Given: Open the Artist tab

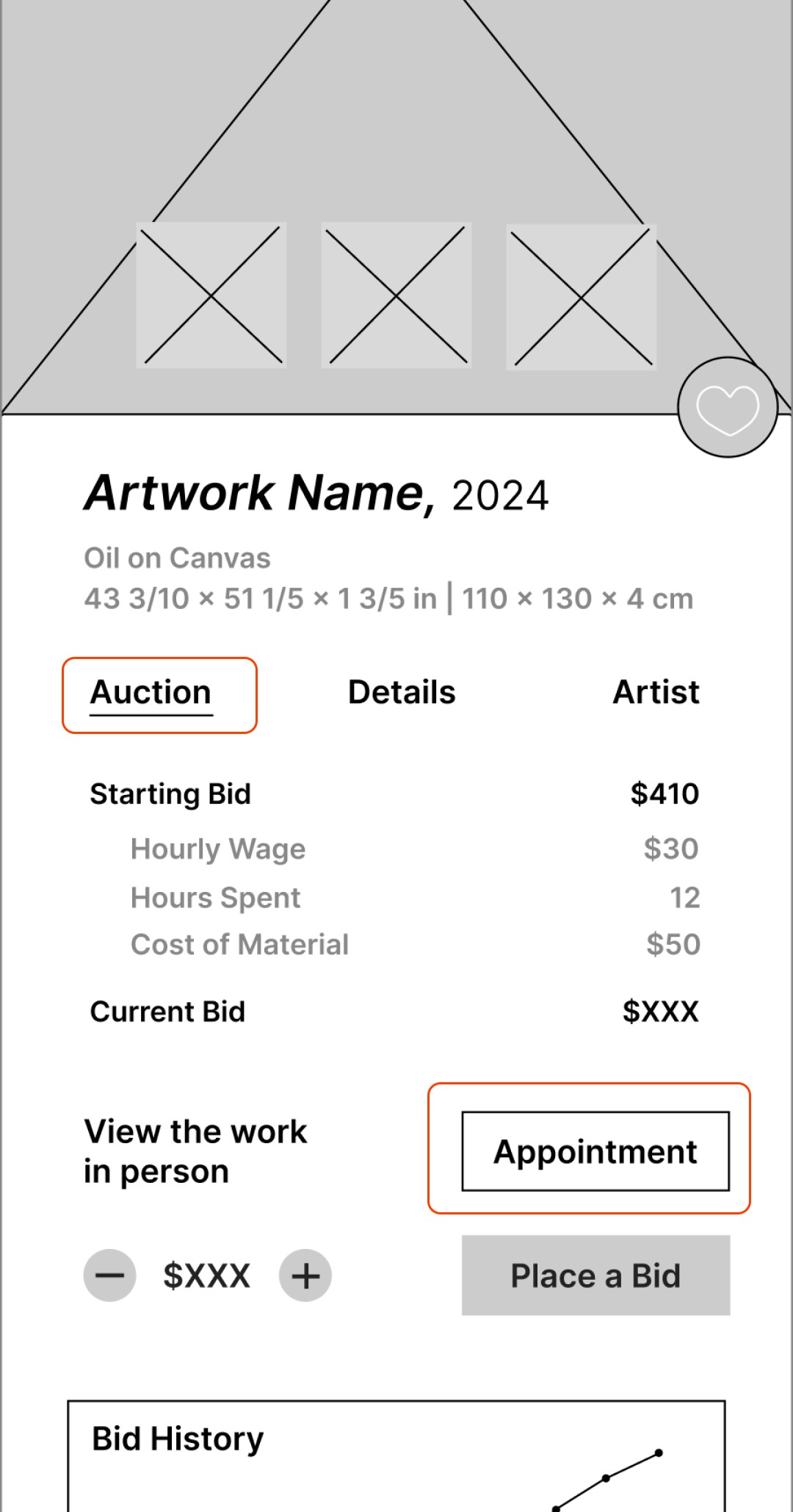Looking at the screenshot, I should 656,692.
